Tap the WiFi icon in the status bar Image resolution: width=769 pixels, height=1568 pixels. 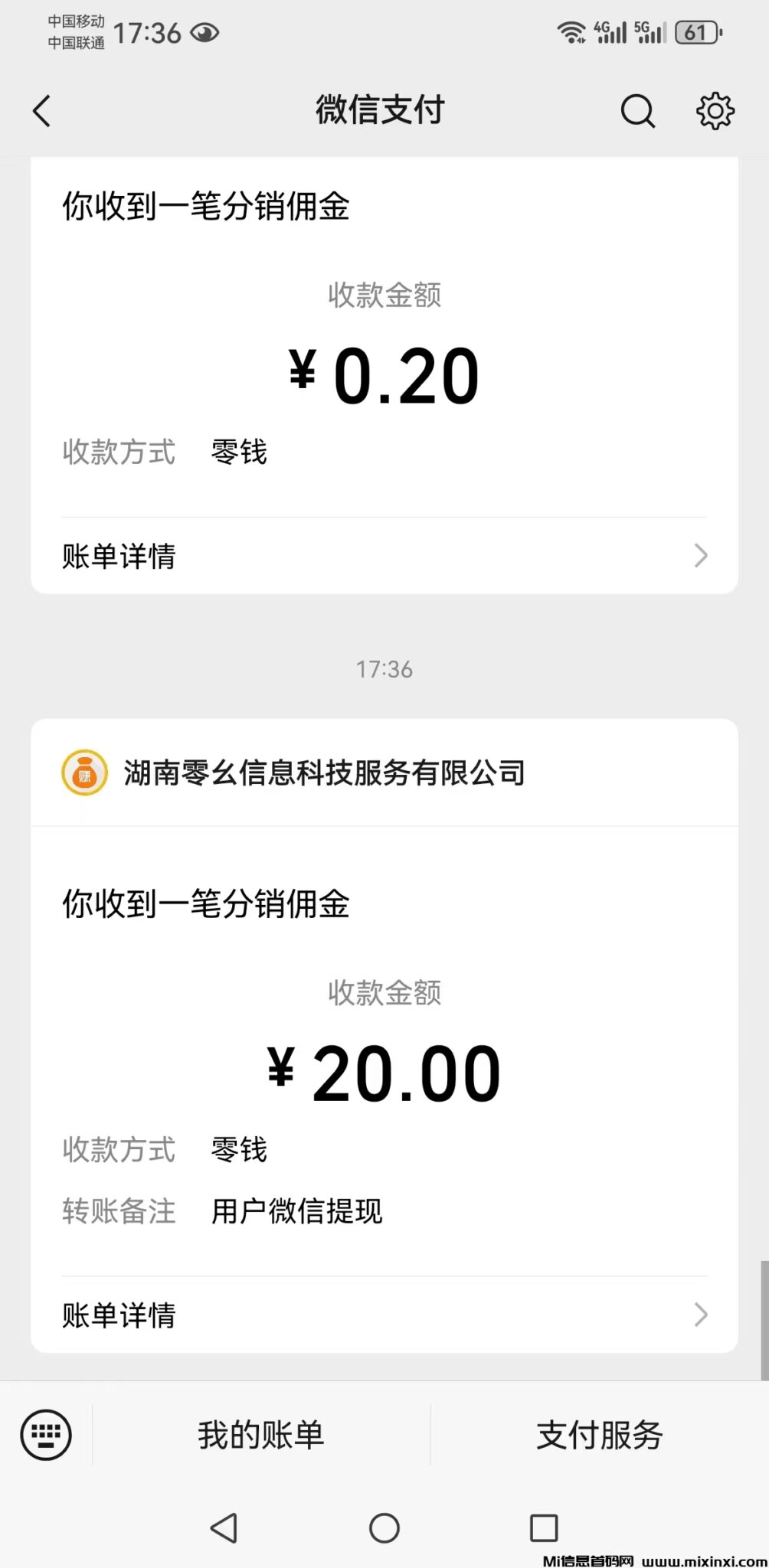click(x=570, y=31)
